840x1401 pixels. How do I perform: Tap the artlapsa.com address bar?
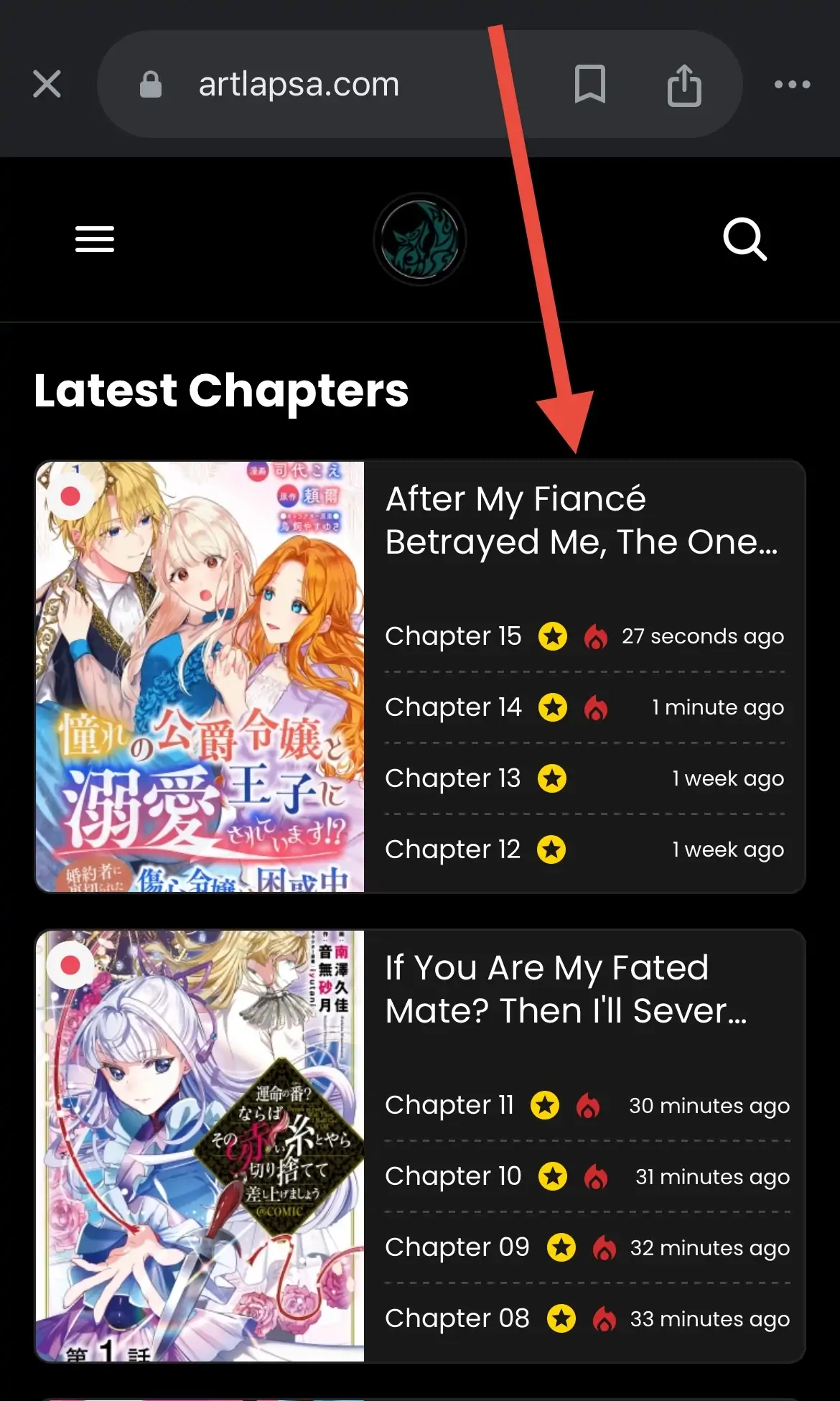tap(299, 85)
